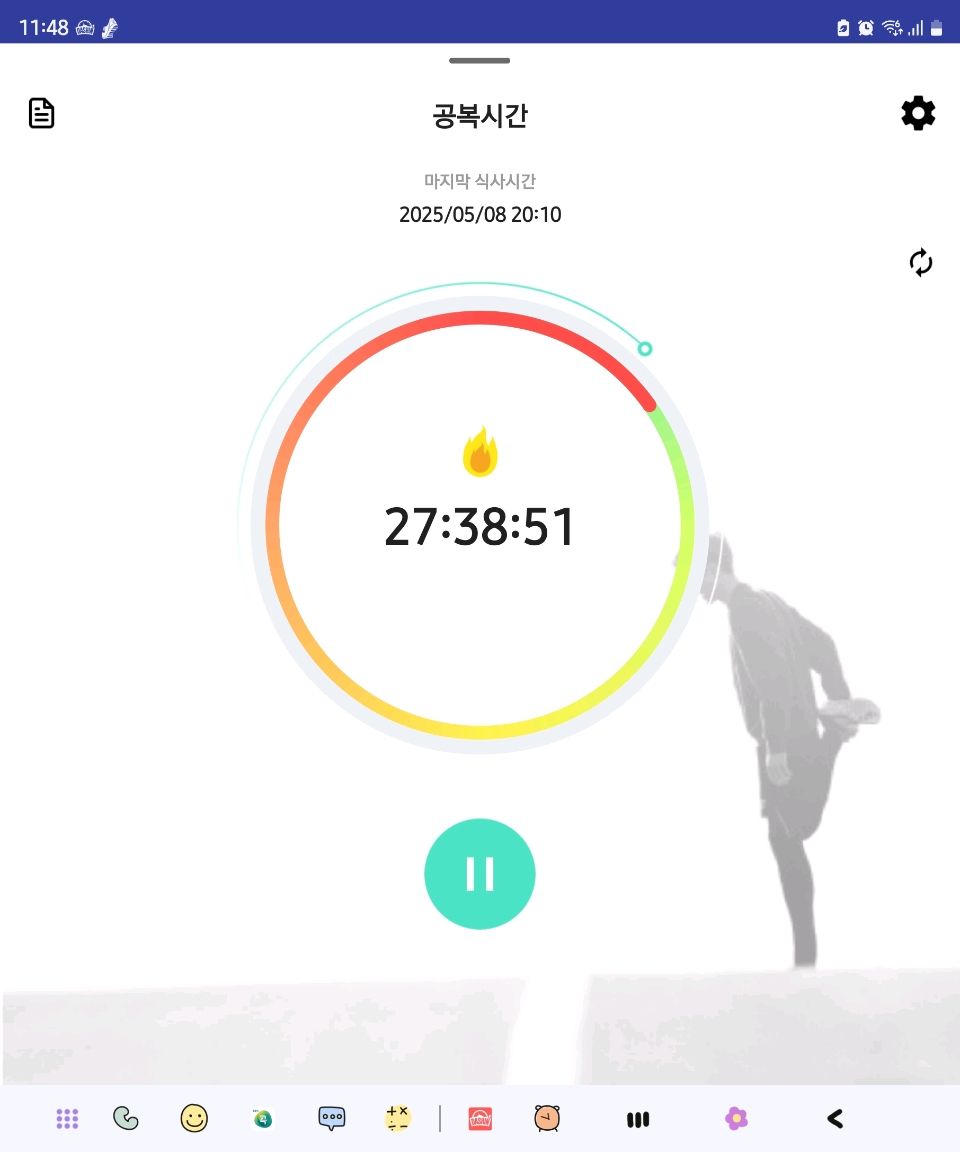Pause the fasting timer
Viewport: 960px width, 1152px height.
(x=480, y=874)
